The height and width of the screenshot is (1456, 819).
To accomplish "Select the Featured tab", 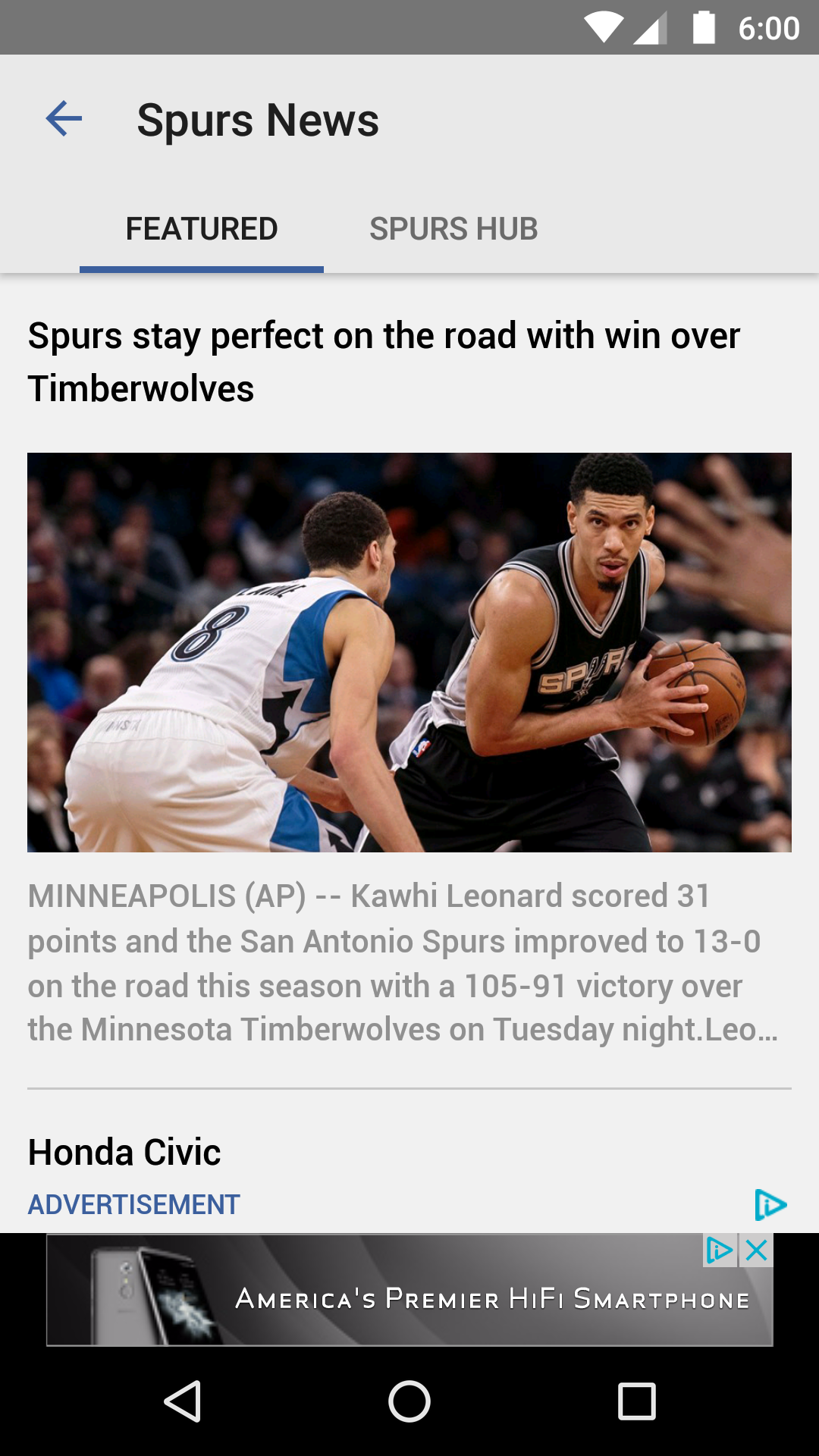I will (202, 229).
